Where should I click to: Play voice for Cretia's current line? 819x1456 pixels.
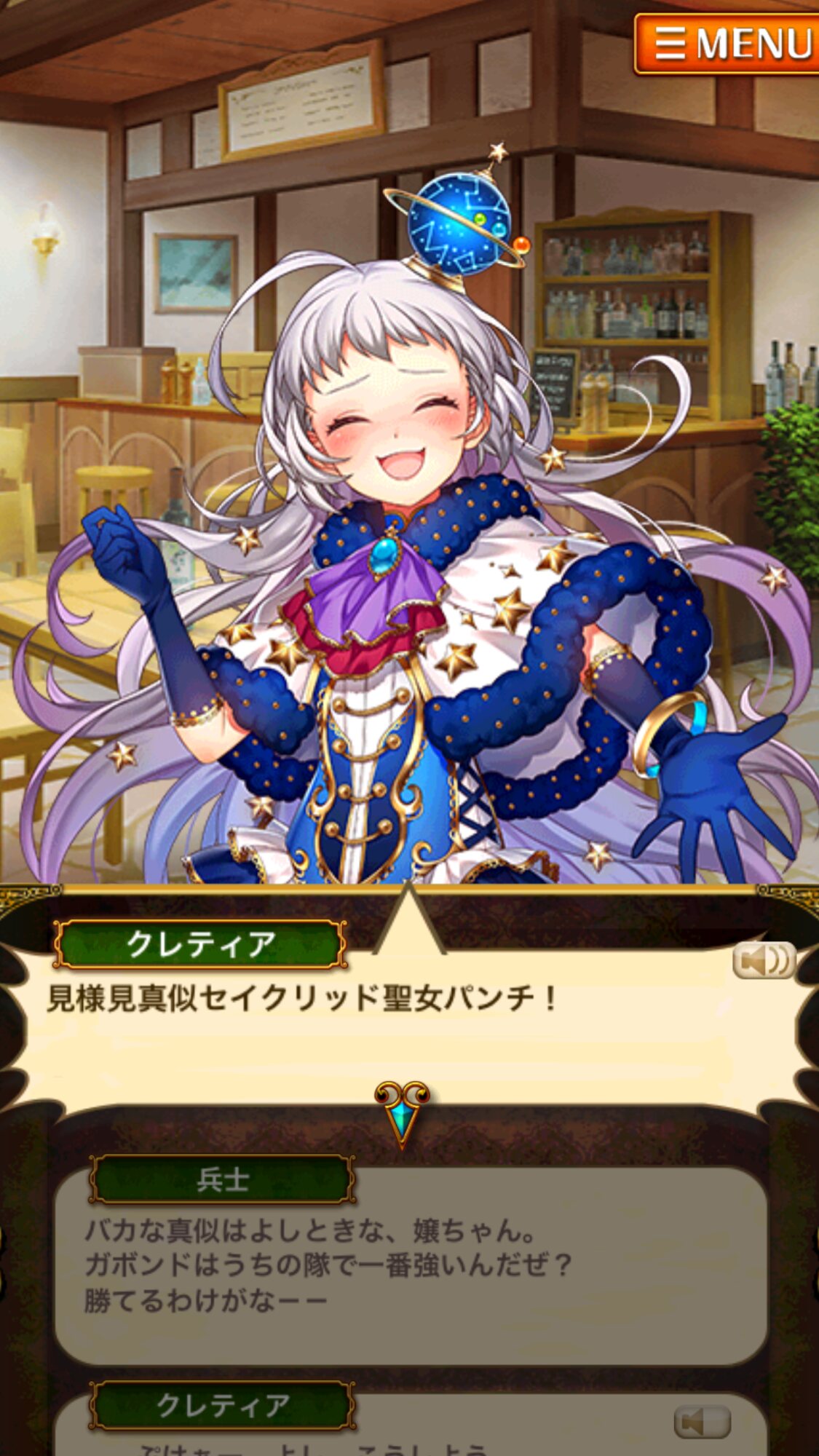coord(764,960)
